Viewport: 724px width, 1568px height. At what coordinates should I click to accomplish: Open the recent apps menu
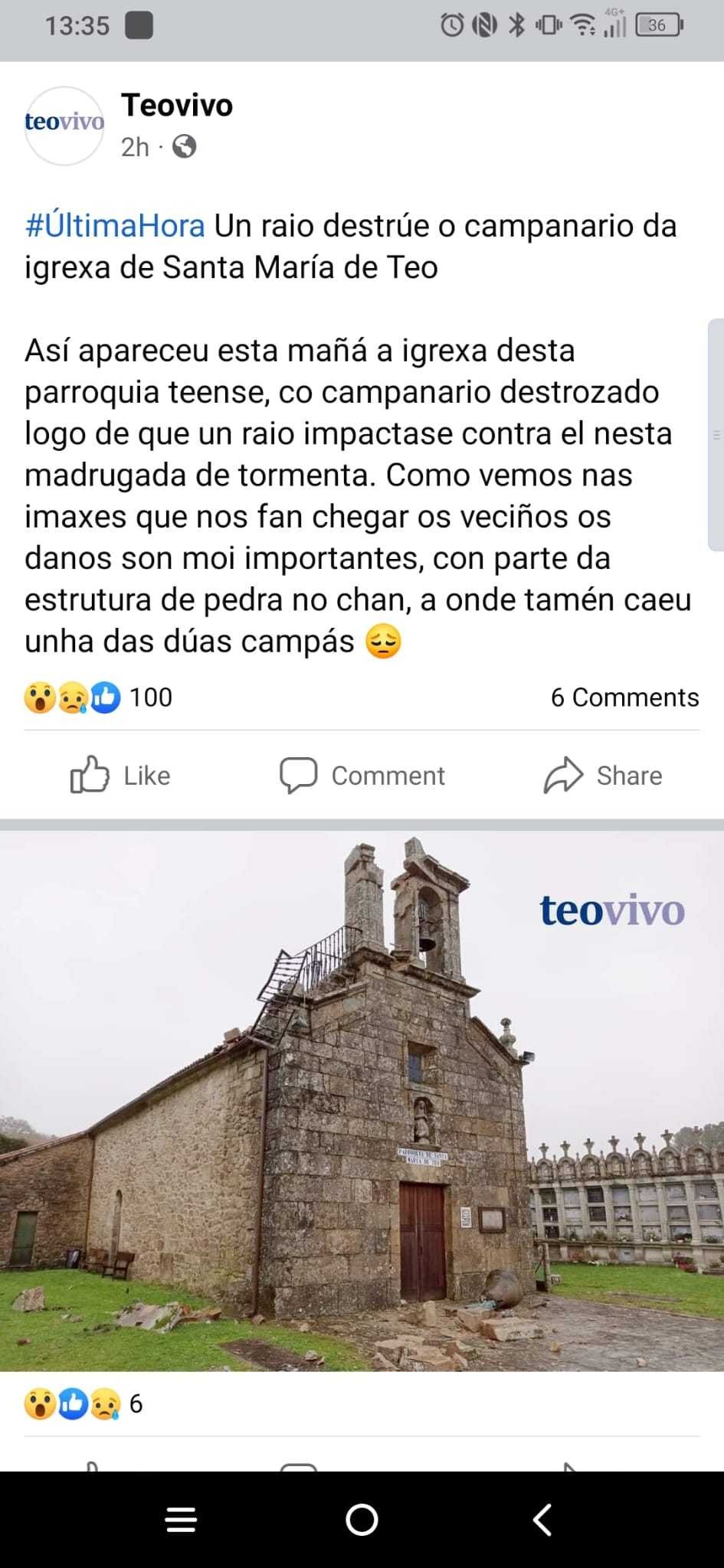pyautogui.click(x=181, y=1520)
